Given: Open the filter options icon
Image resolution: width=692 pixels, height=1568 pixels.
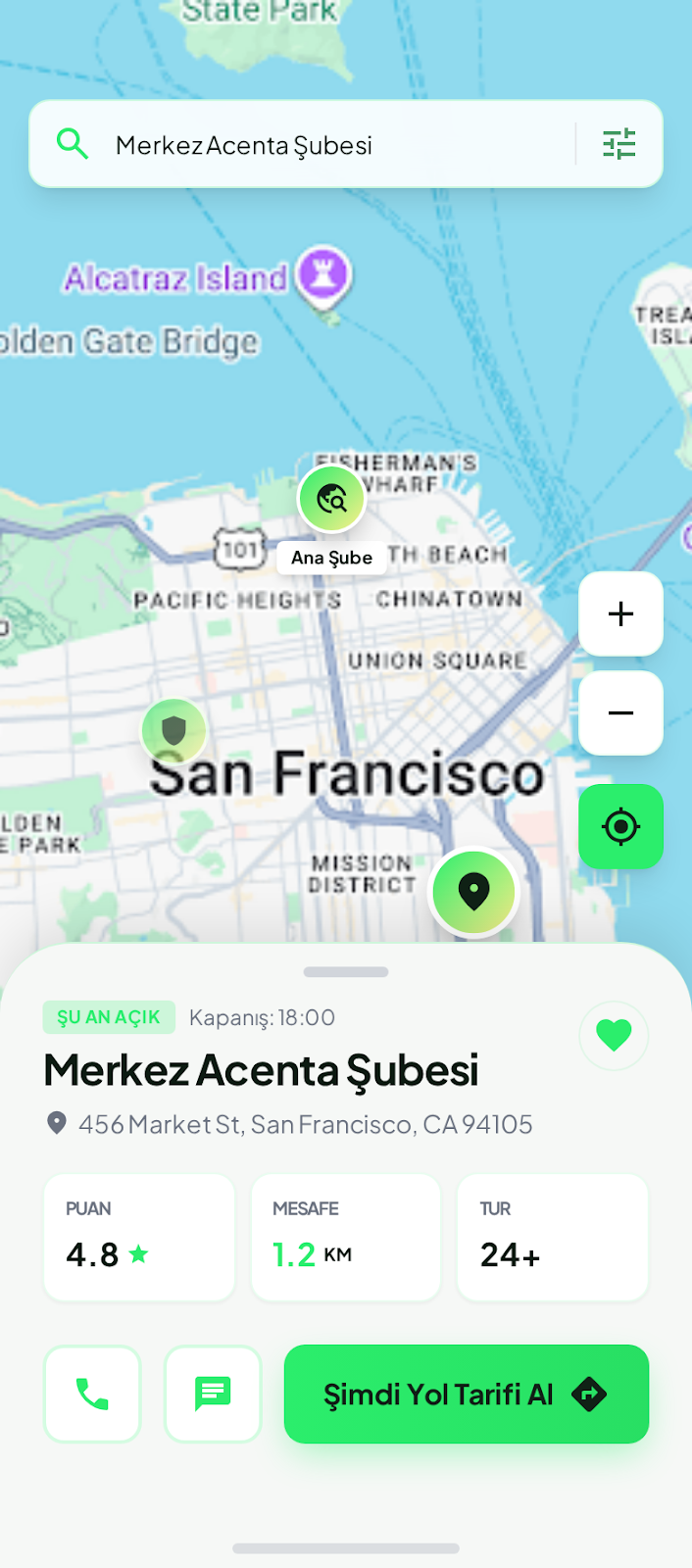Looking at the screenshot, I should tap(618, 144).
